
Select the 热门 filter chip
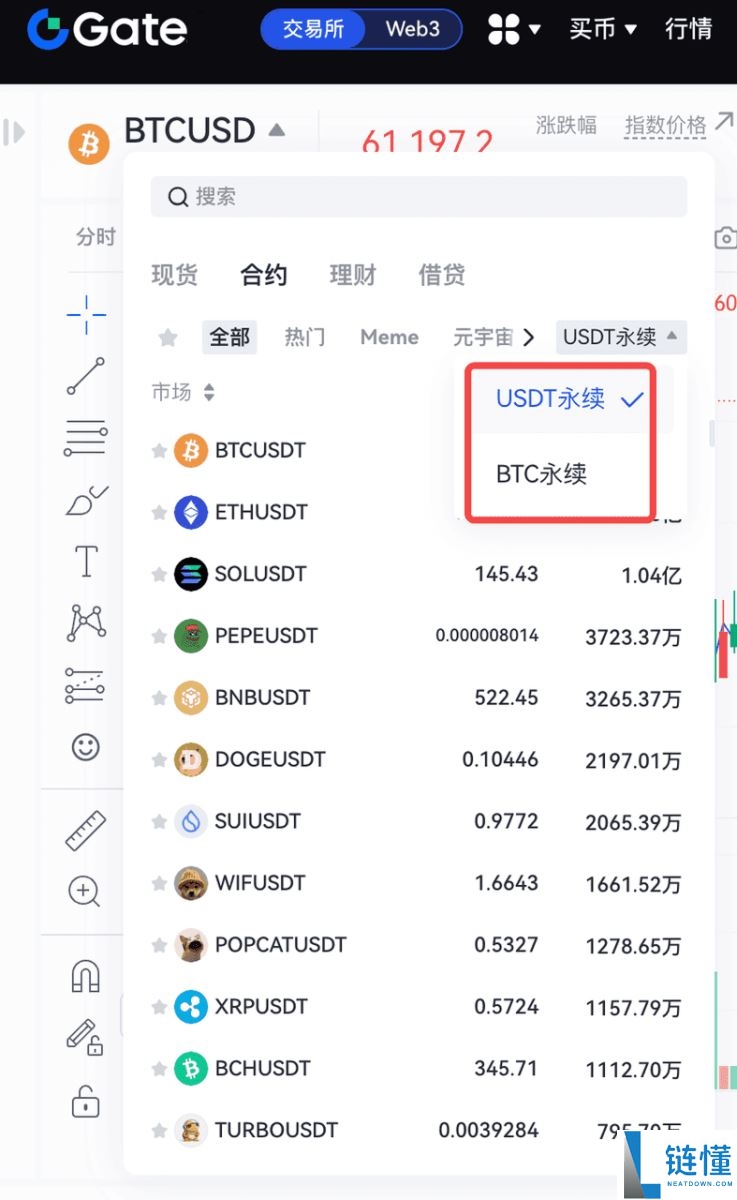pos(304,337)
